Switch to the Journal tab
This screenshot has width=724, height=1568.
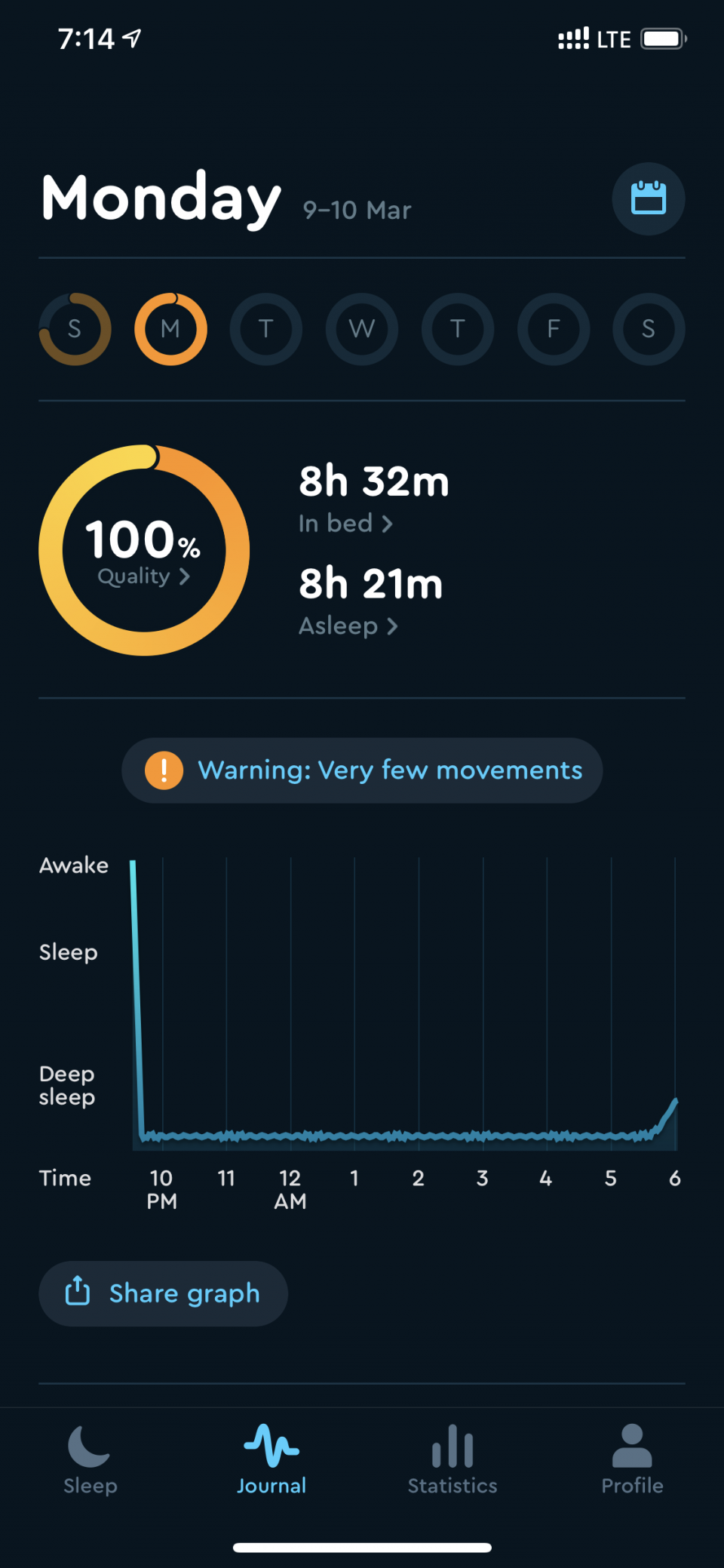pos(271,1459)
